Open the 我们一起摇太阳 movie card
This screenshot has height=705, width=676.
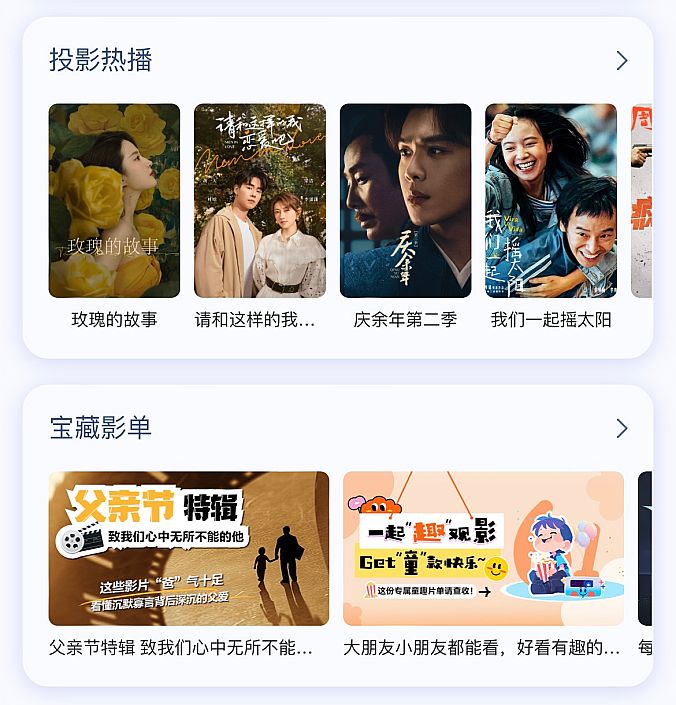(551, 201)
